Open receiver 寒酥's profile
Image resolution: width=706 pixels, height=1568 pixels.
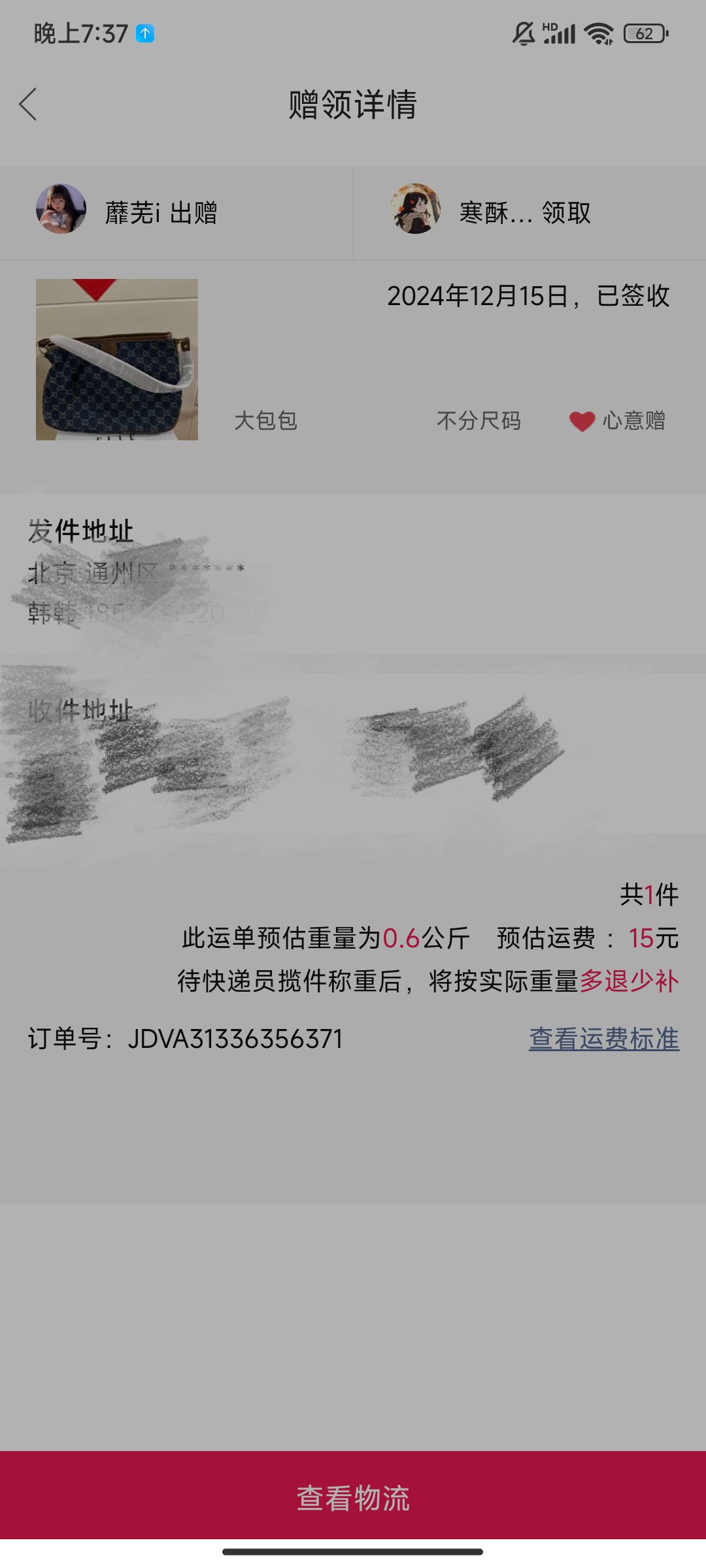tap(416, 209)
